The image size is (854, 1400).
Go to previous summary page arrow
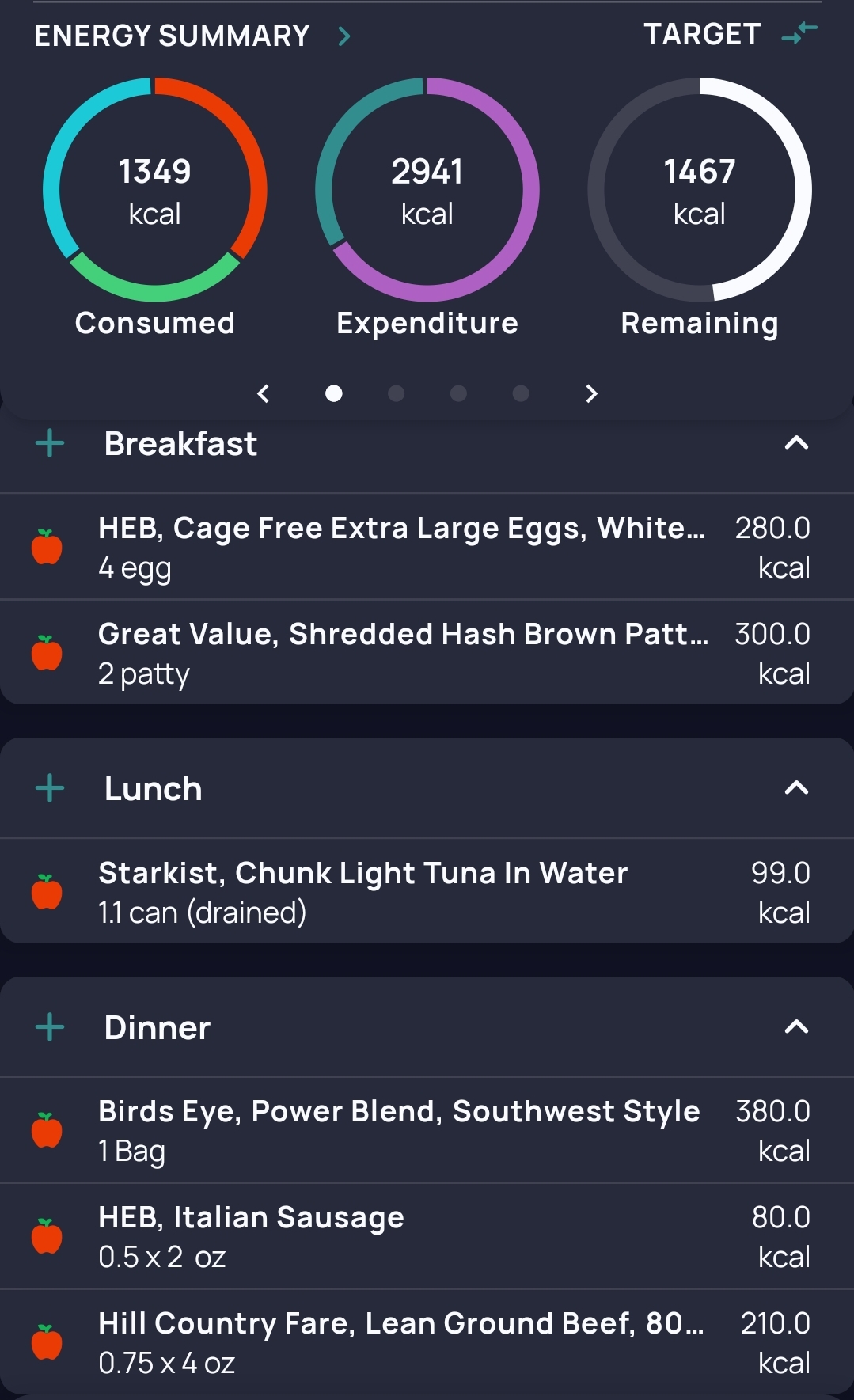tap(264, 393)
